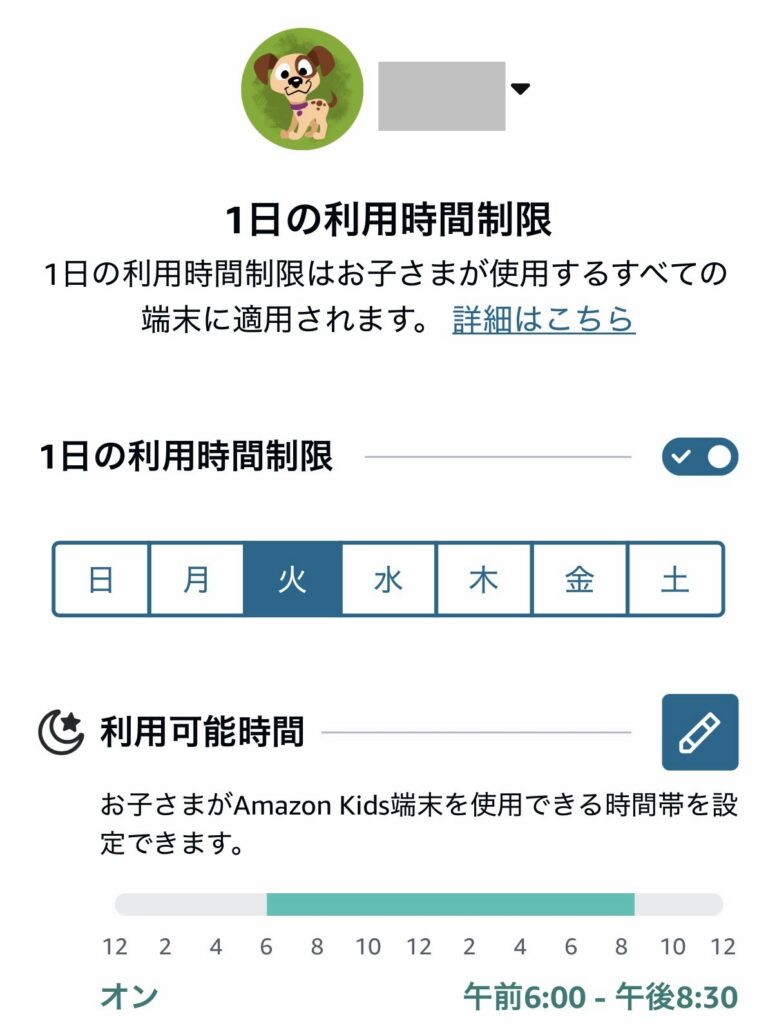
Task: Switch to 木 (Thursday)
Action: coord(484,580)
